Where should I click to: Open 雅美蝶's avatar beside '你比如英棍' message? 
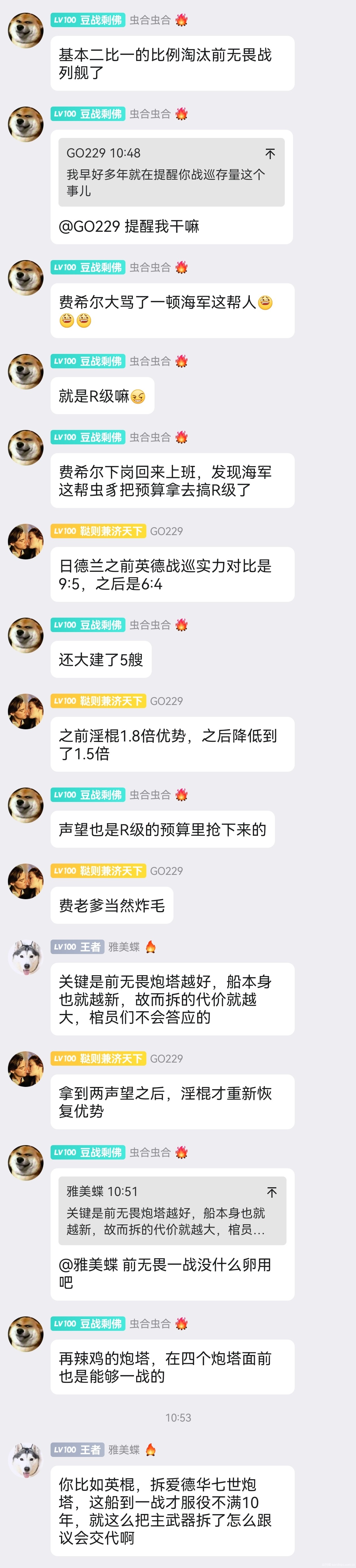pos(25,1460)
